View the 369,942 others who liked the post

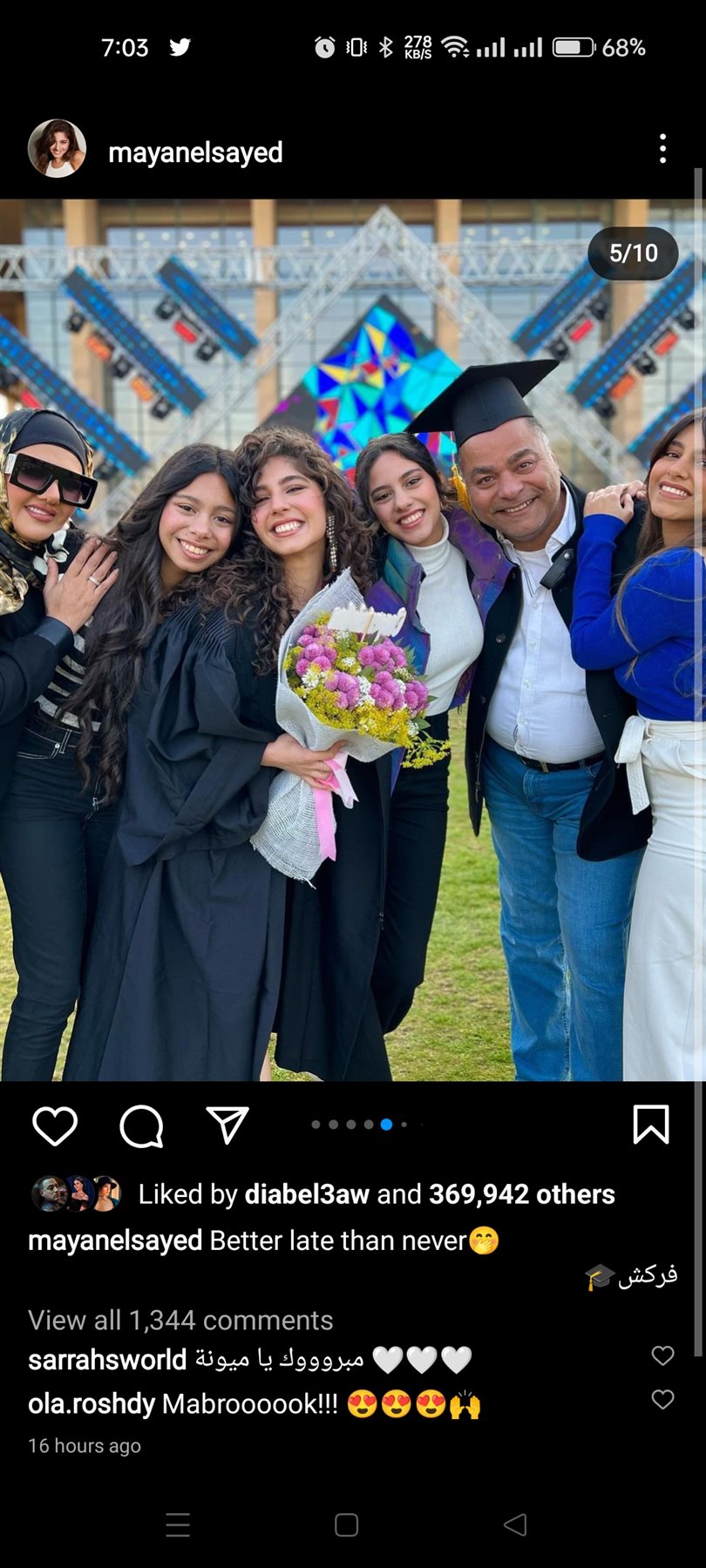coord(521,1194)
